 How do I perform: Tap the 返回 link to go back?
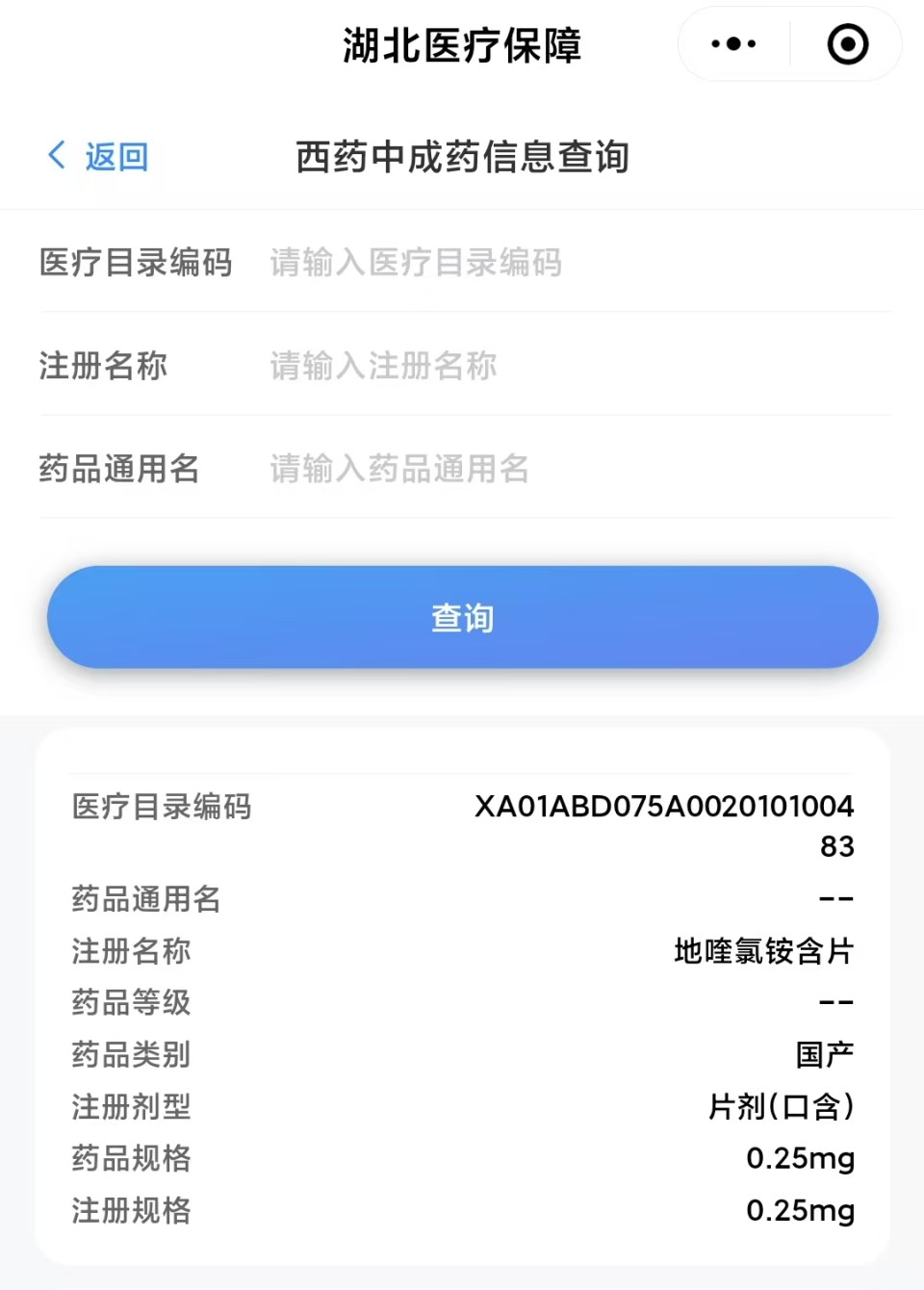click(115, 156)
